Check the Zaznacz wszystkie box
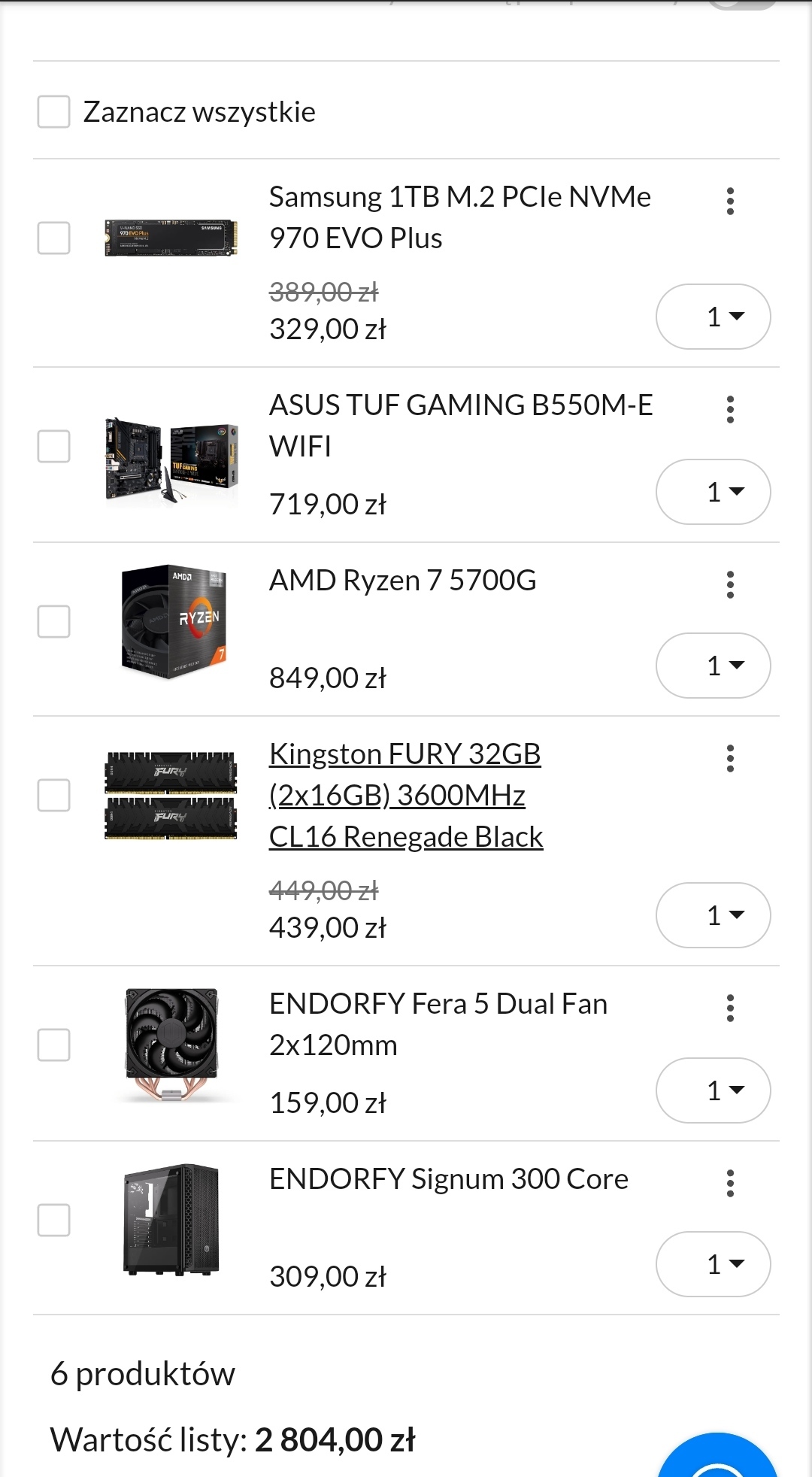812x1477 pixels. [54, 111]
